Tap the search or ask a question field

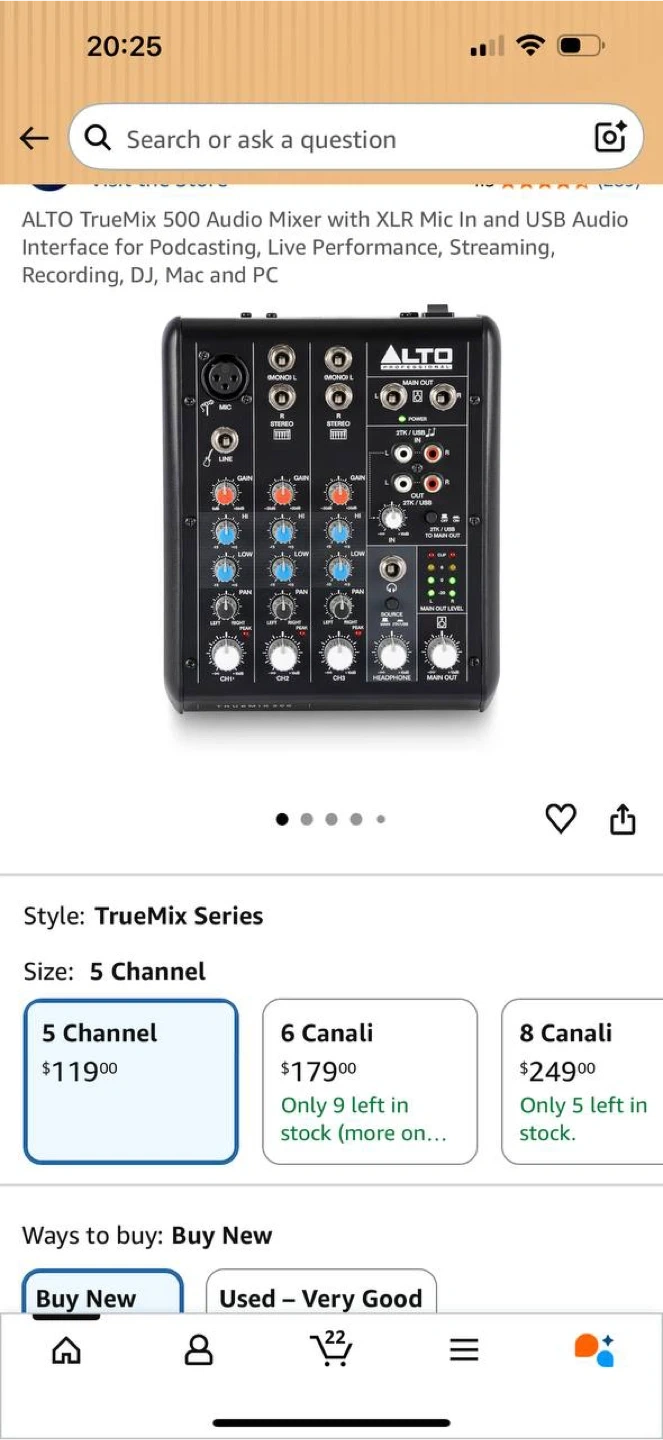pyautogui.click(x=340, y=139)
